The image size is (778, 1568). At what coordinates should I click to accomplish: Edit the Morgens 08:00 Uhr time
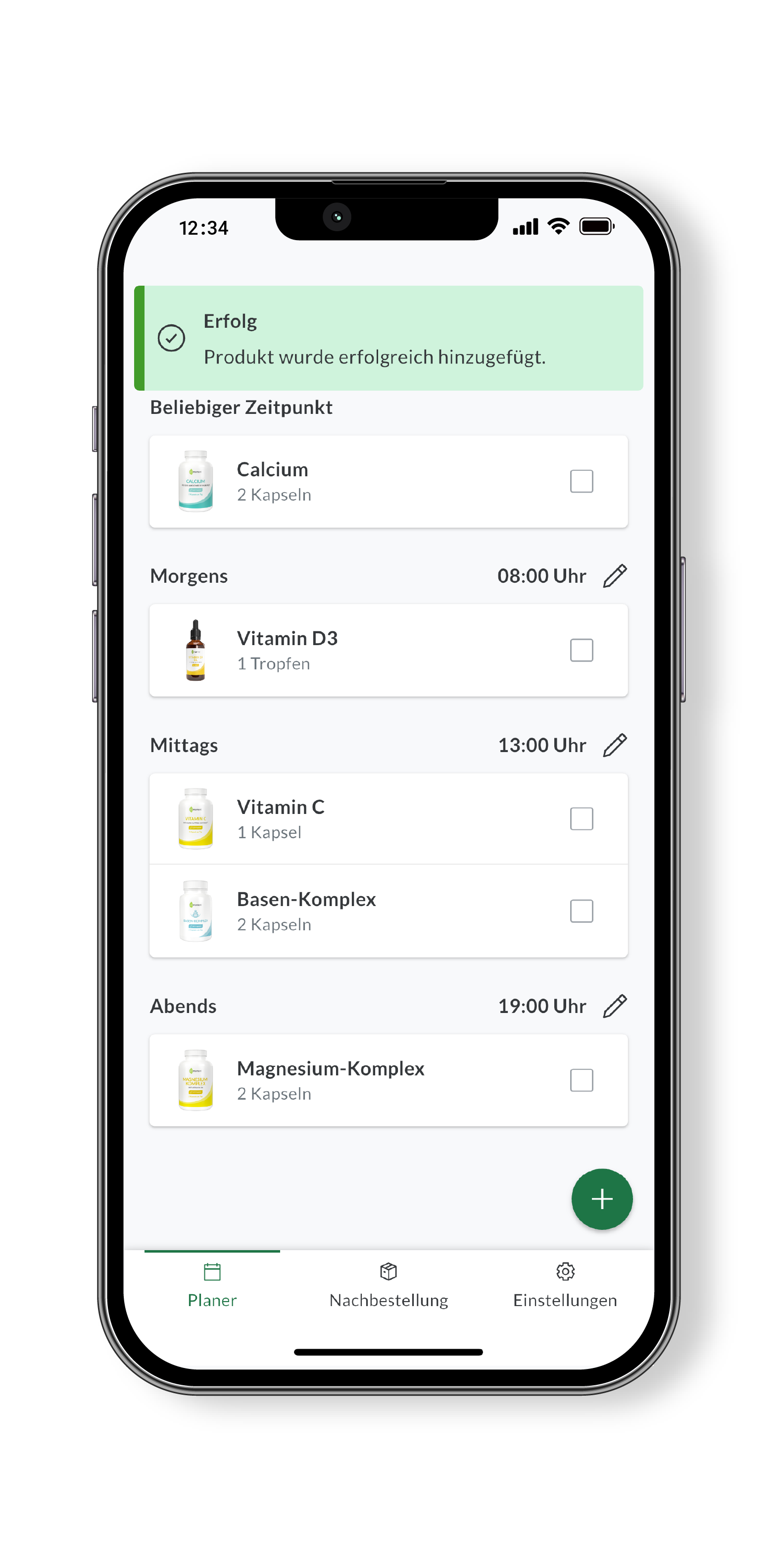(x=614, y=576)
